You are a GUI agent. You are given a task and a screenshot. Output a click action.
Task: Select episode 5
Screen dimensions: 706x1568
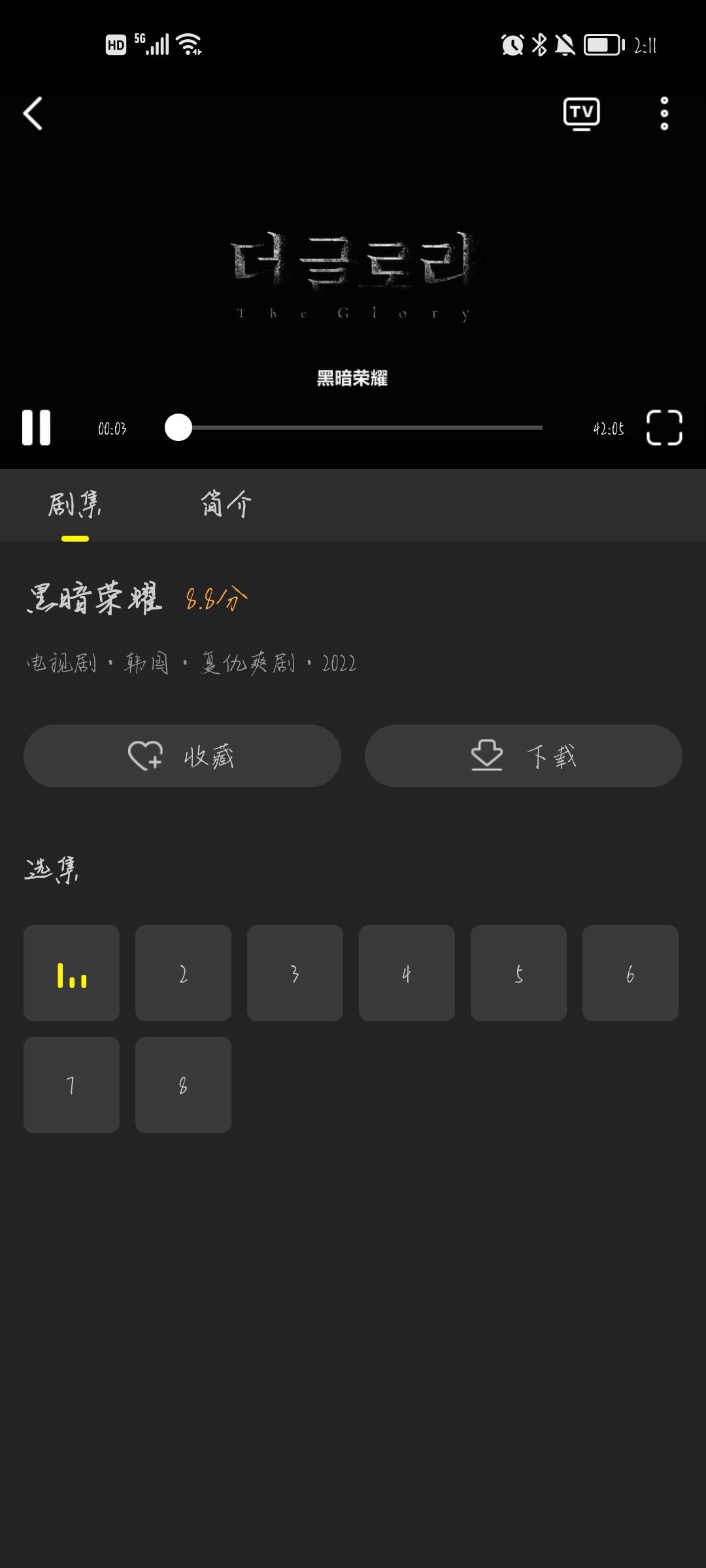(518, 973)
